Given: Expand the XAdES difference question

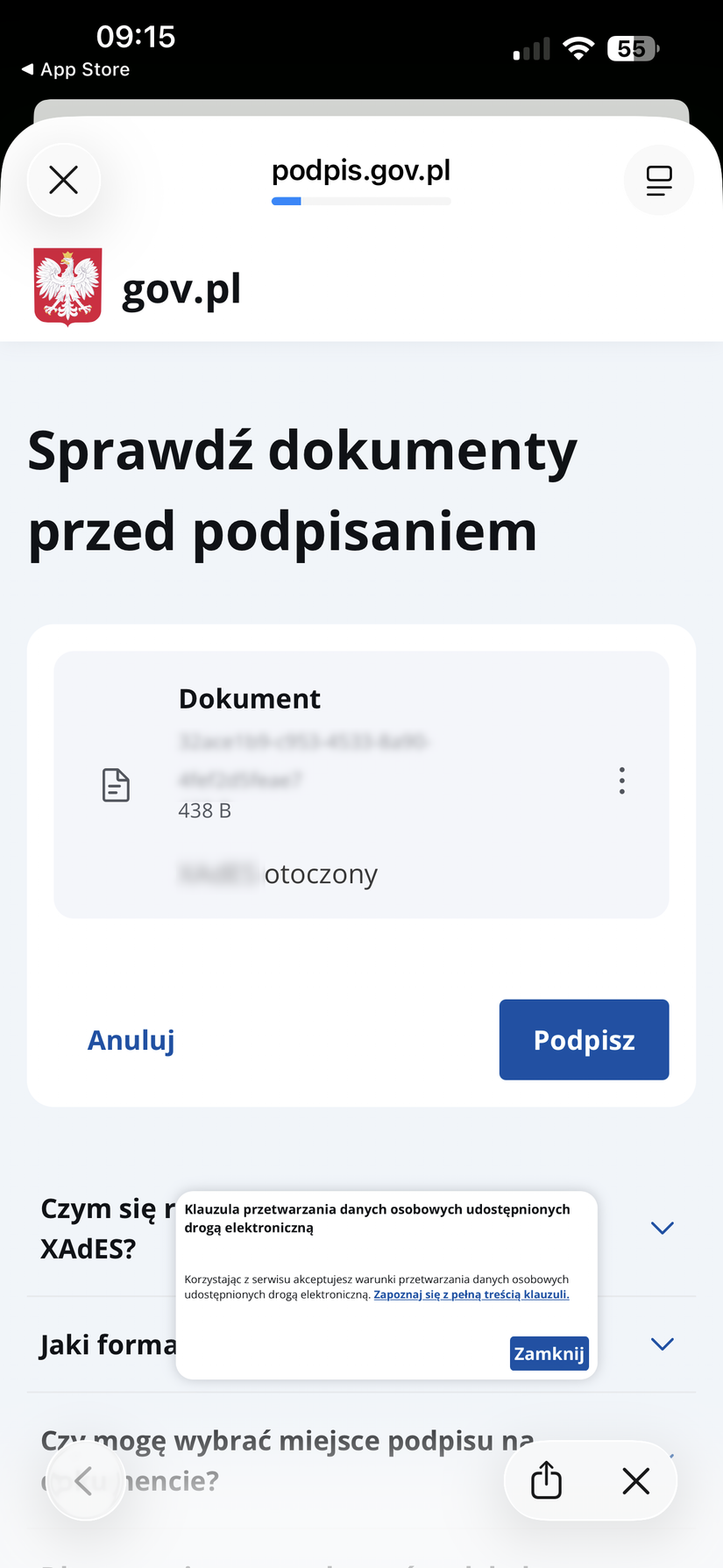Looking at the screenshot, I should tap(662, 1228).
